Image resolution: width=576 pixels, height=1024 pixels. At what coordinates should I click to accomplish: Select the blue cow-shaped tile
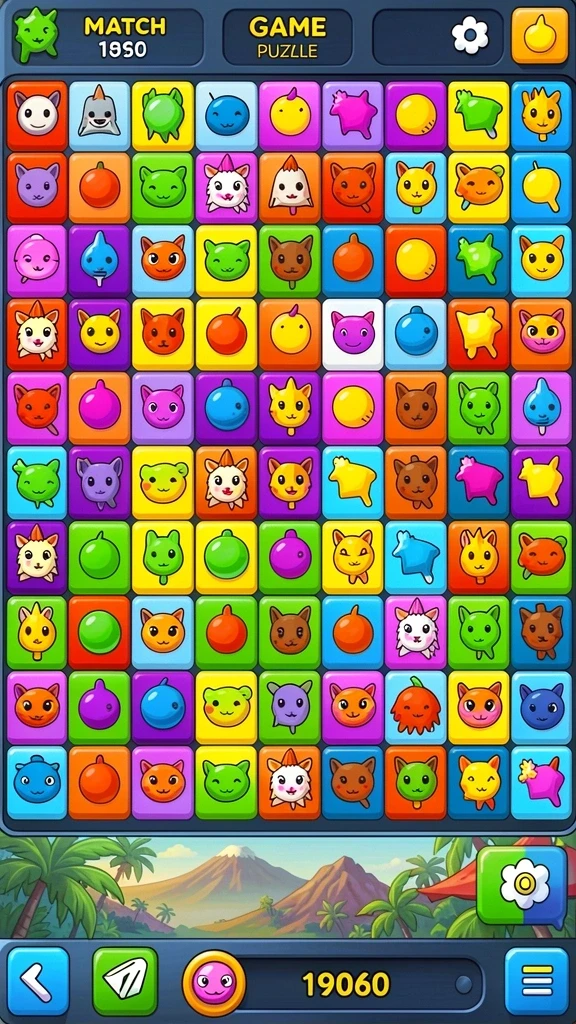click(x=416, y=556)
